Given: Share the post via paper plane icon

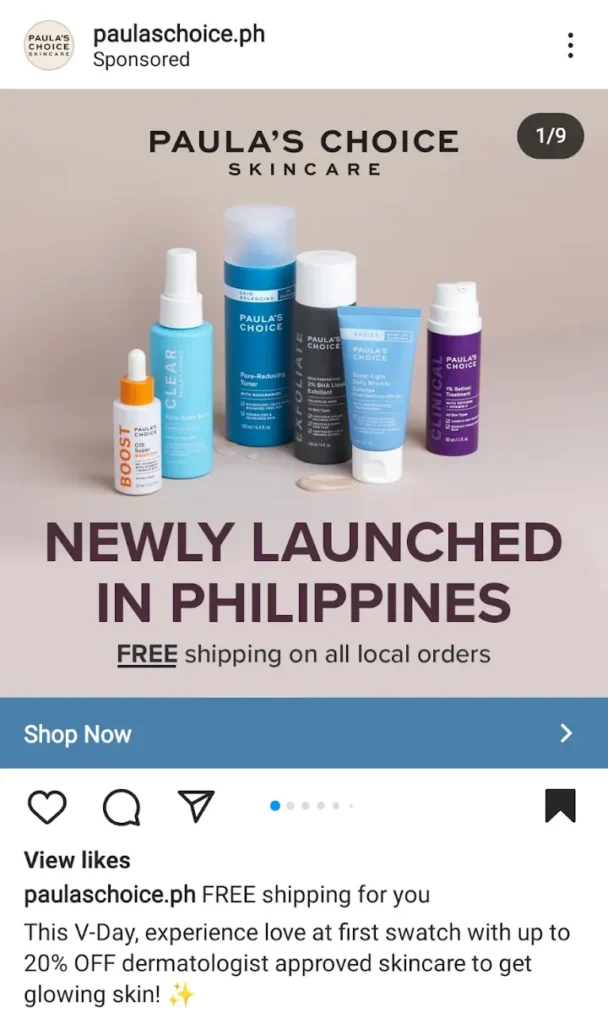Looking at the screenshot, I should (x=196, y=806).
